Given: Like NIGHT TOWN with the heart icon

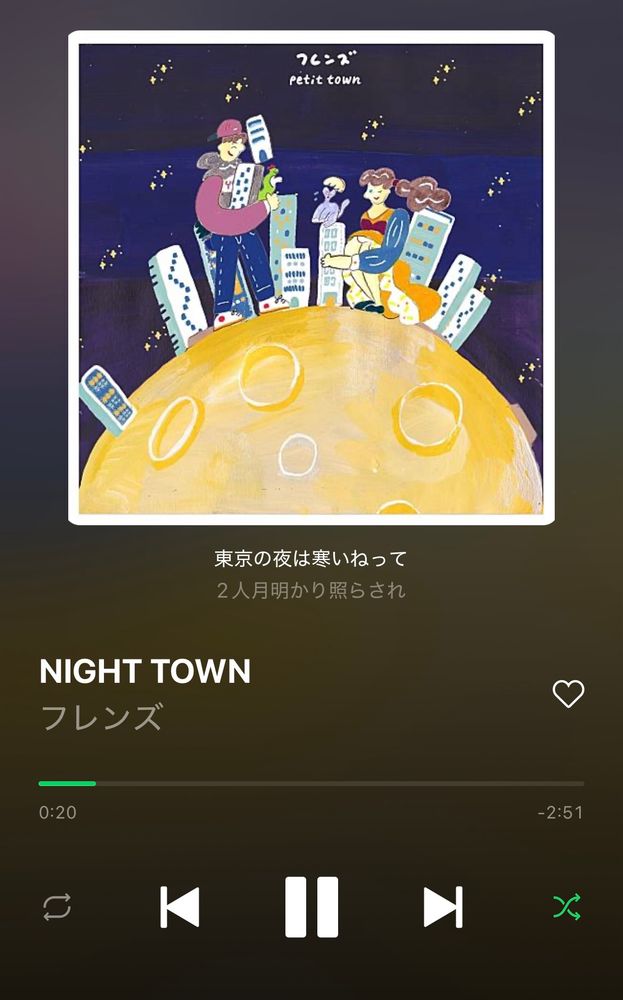Looking at the screenshot, I should (568, 694).
